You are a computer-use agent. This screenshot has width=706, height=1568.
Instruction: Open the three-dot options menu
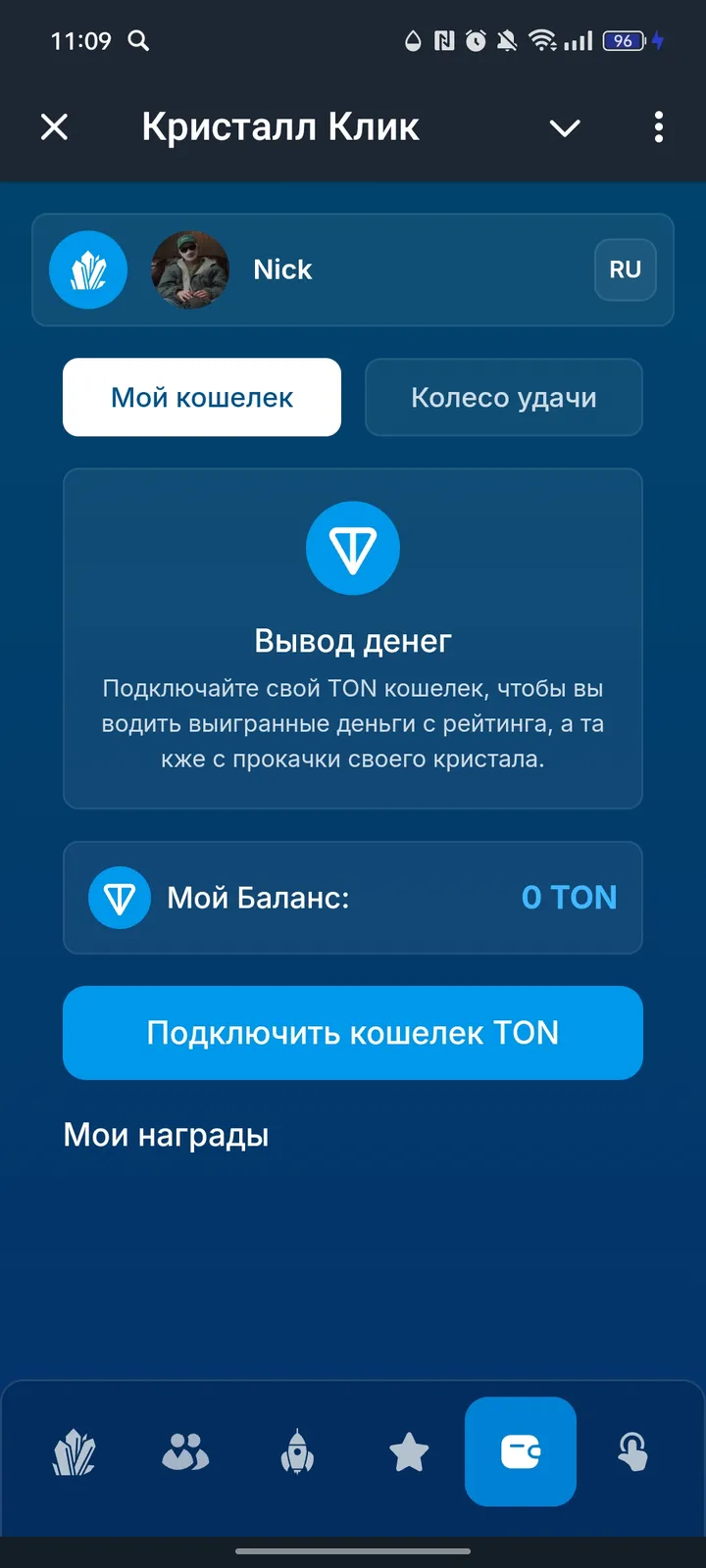[658, 127]
